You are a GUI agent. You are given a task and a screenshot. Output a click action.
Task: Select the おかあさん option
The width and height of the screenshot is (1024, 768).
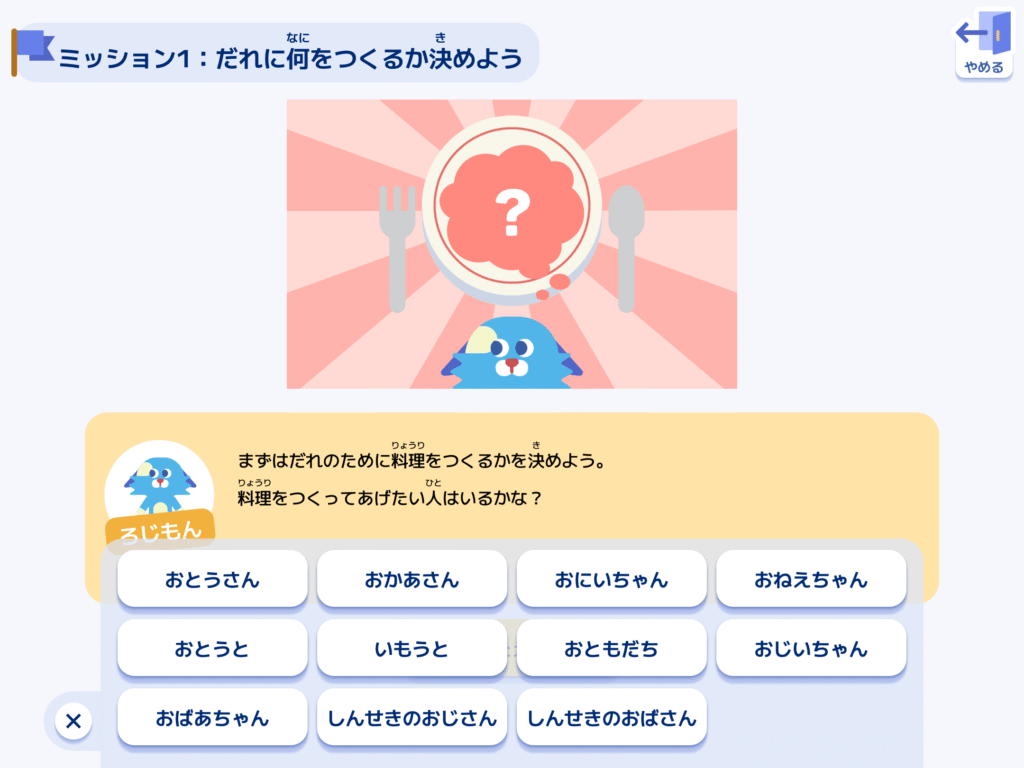412,579
